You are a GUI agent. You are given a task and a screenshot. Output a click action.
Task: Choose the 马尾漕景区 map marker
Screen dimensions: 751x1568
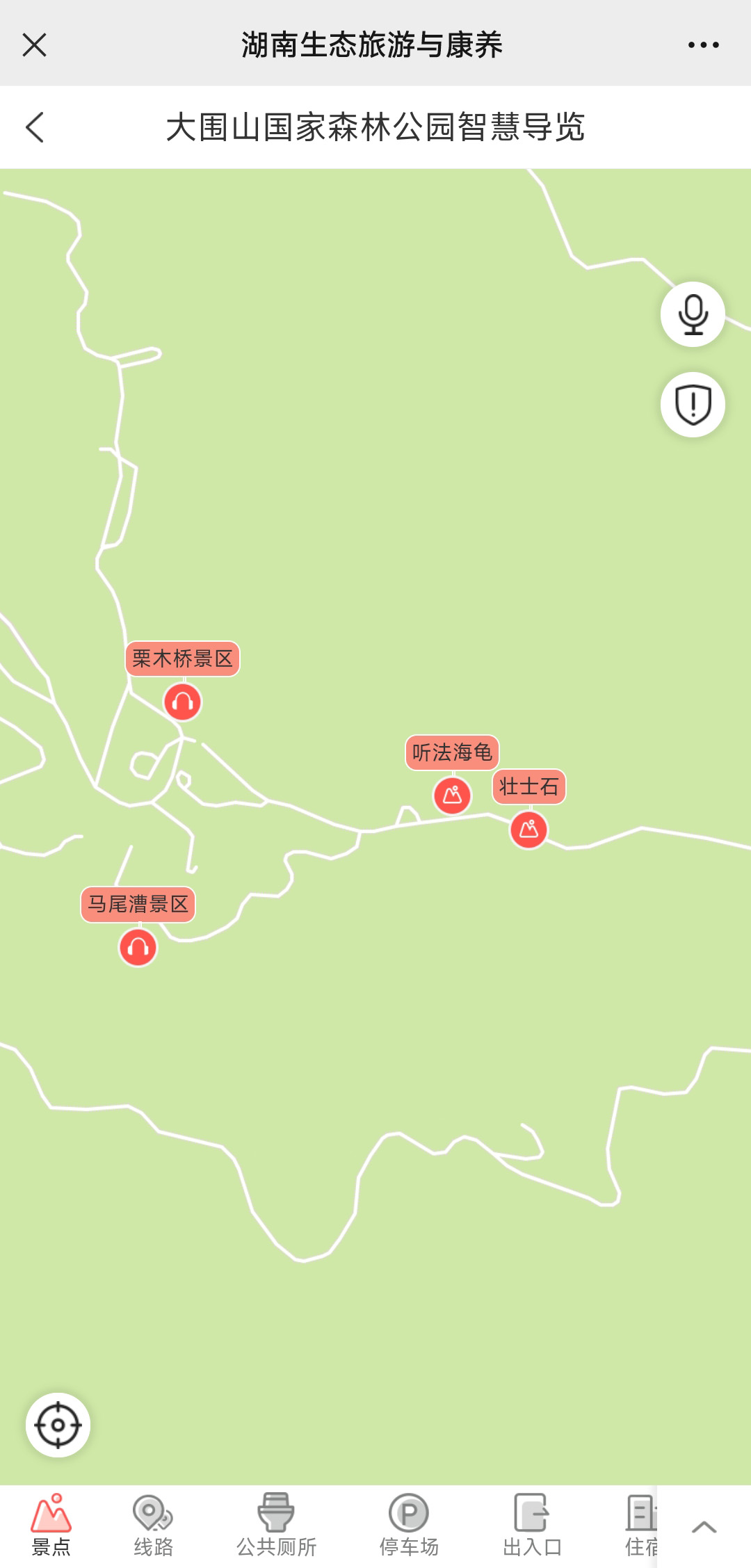(138, 947)
